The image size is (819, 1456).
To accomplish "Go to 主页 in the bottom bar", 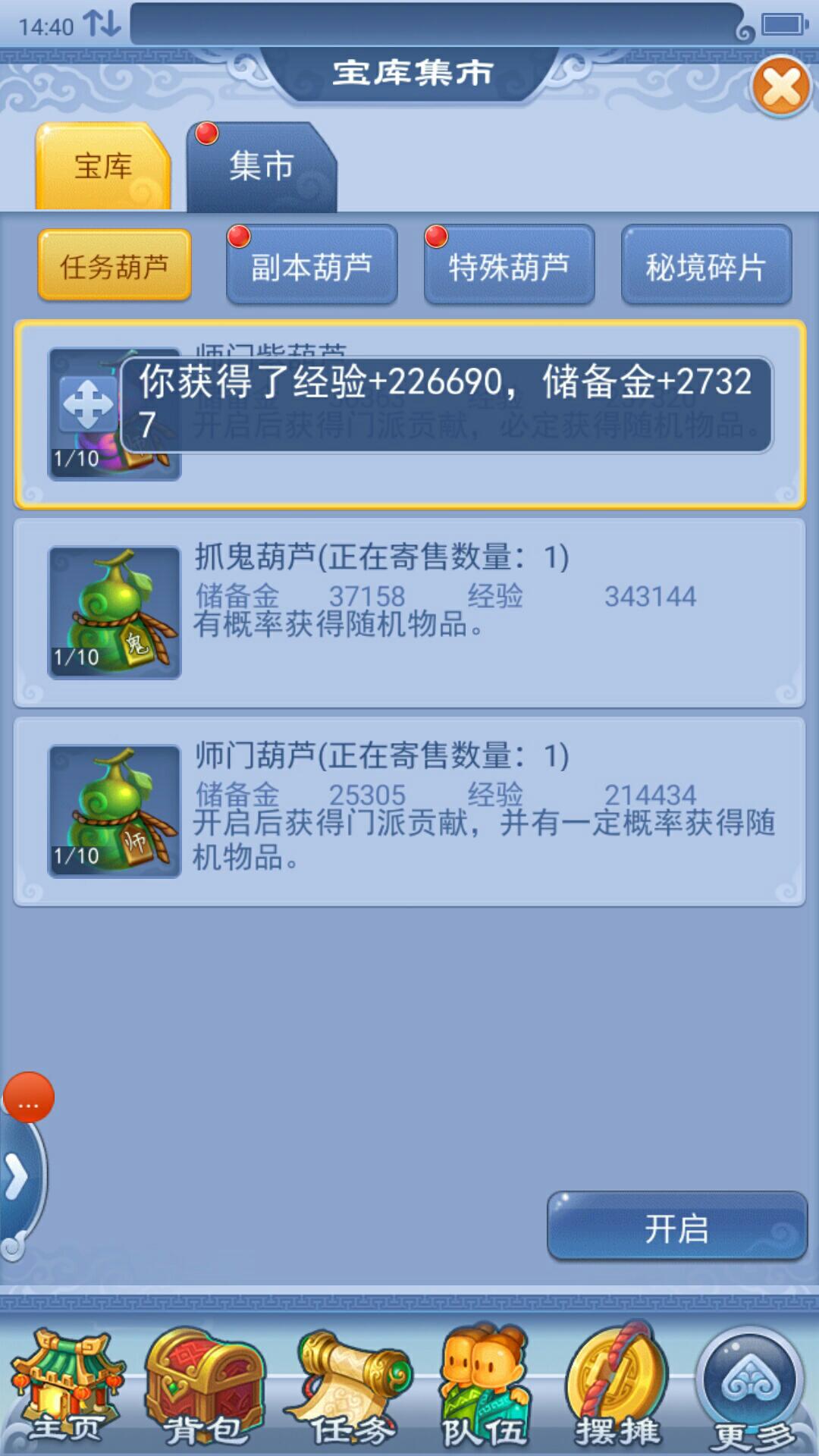I will click(67, 1389).
